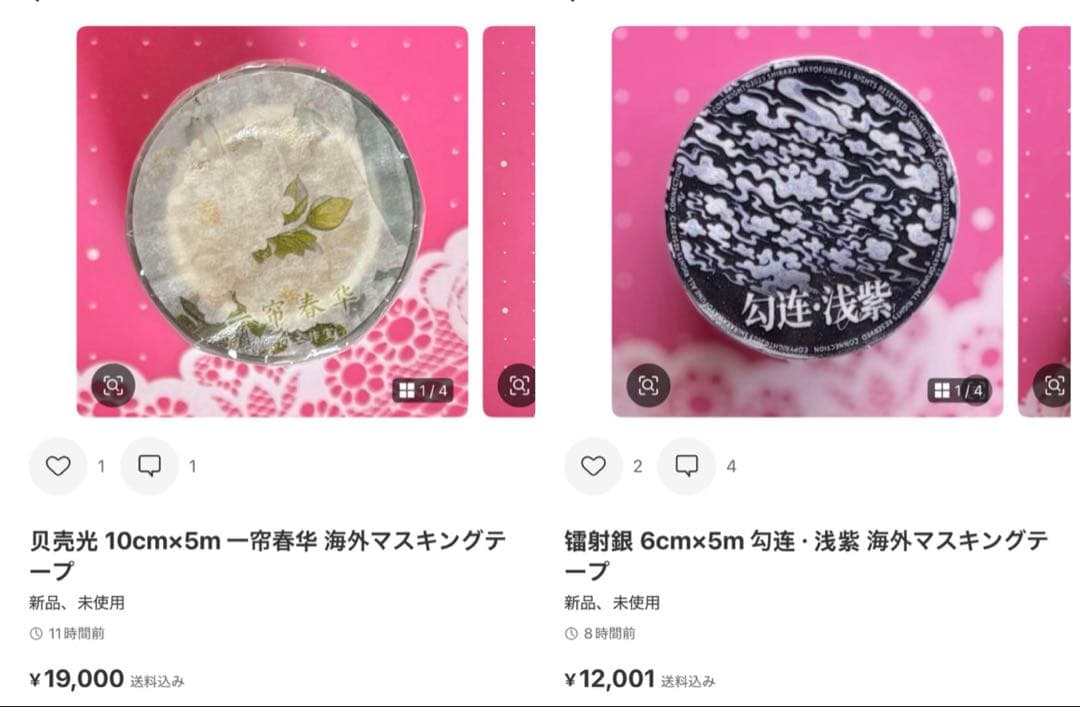Open comments on the 一帘春华 listing

point(150,466)
